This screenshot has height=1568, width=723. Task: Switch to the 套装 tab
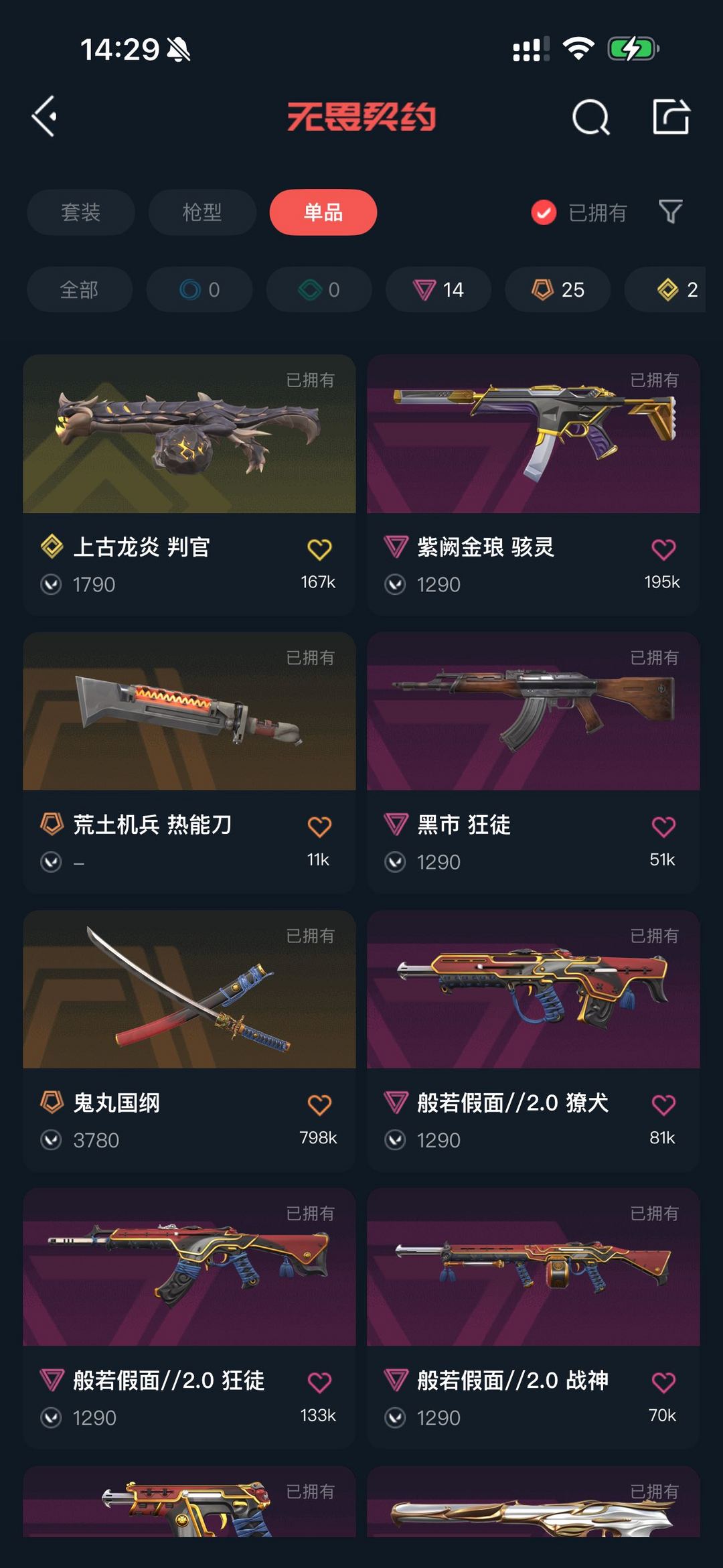pos(80,212)
